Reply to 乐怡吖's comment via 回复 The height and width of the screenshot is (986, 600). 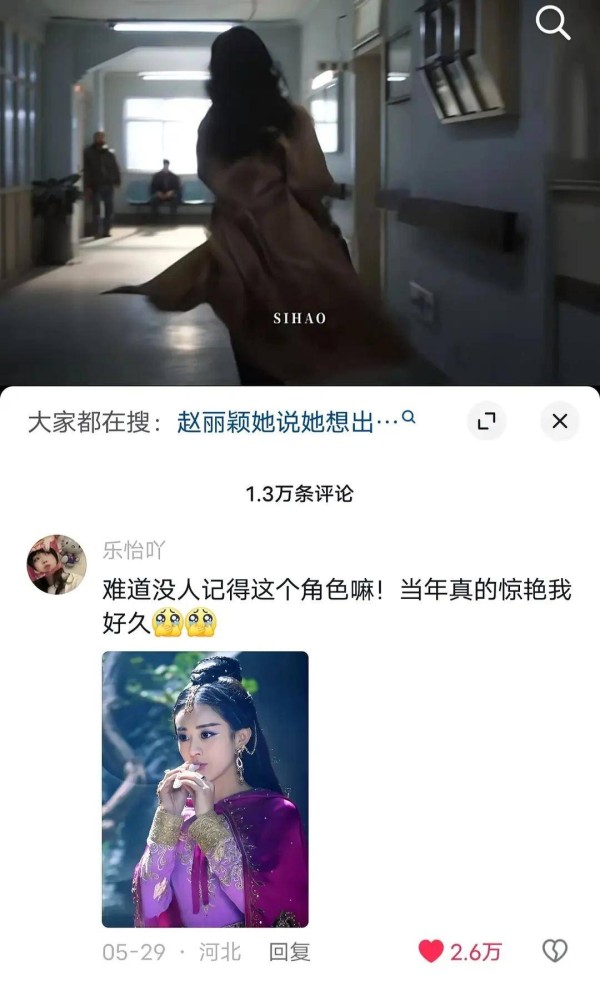(x=290, y=951)
